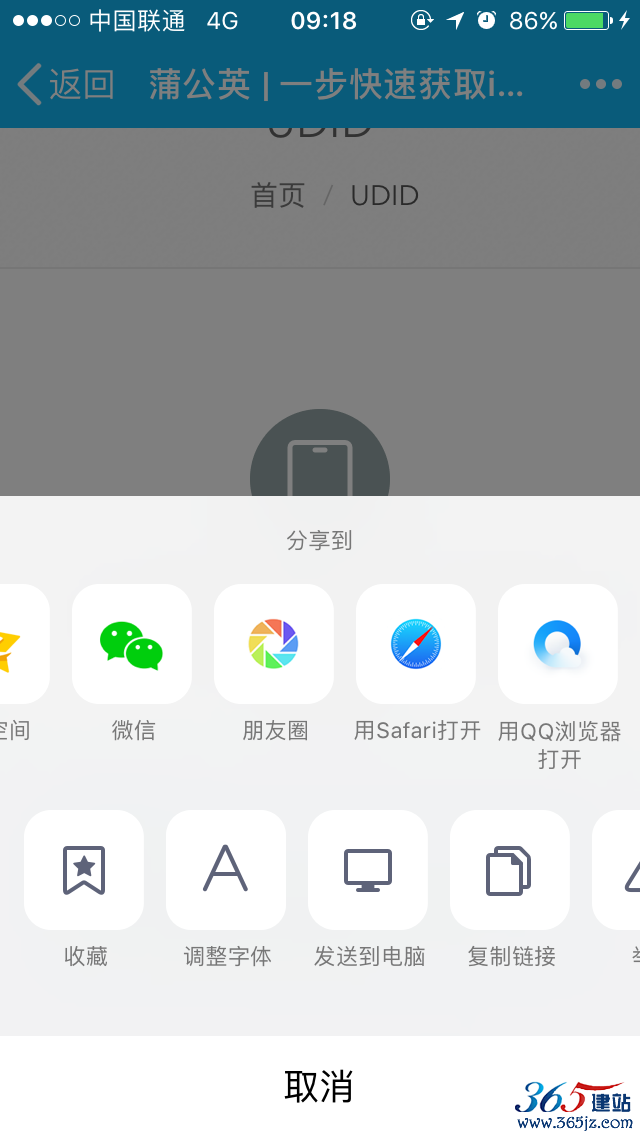Go back with 返回 button
640x1136 pixels.
tap(66, 85)
